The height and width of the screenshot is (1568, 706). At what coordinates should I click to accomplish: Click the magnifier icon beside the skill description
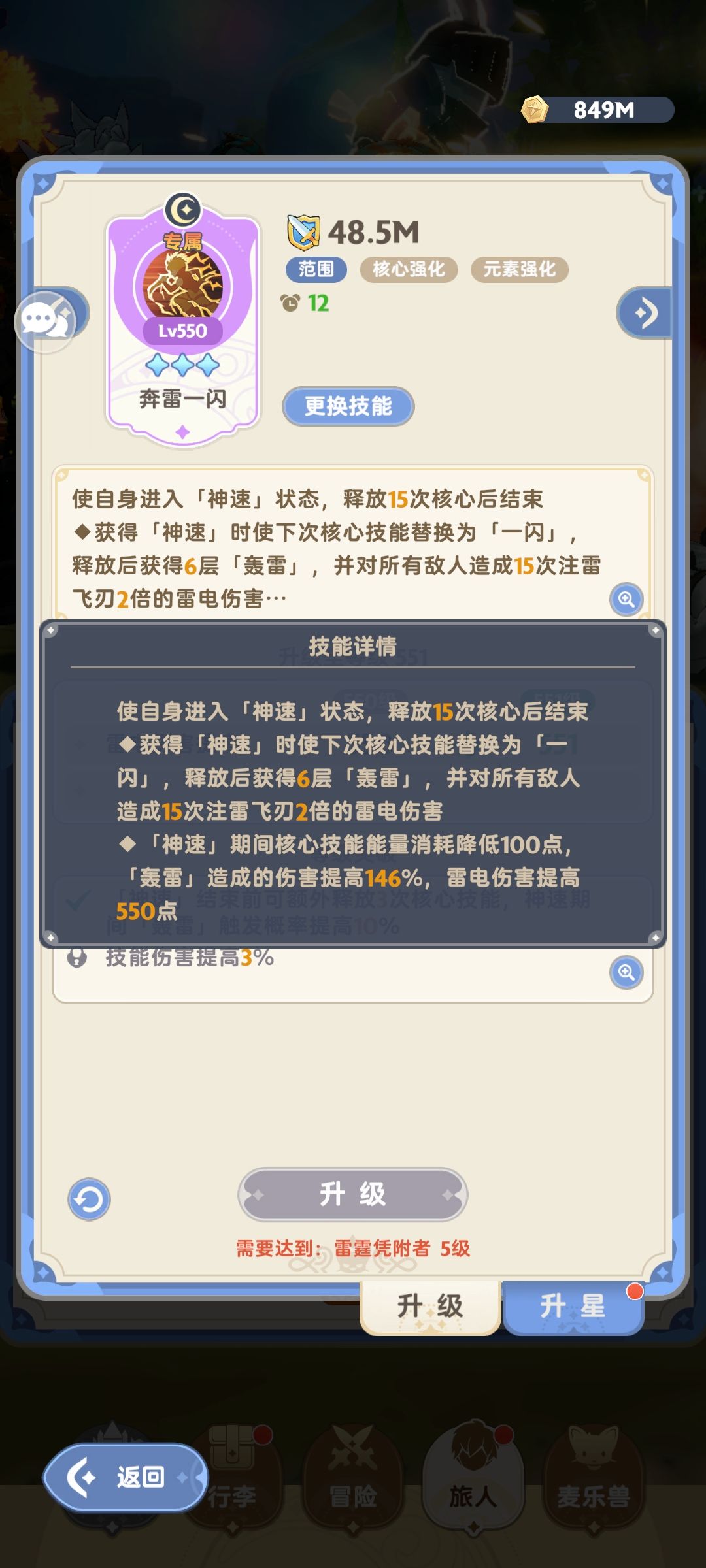(x=626, y=598)
